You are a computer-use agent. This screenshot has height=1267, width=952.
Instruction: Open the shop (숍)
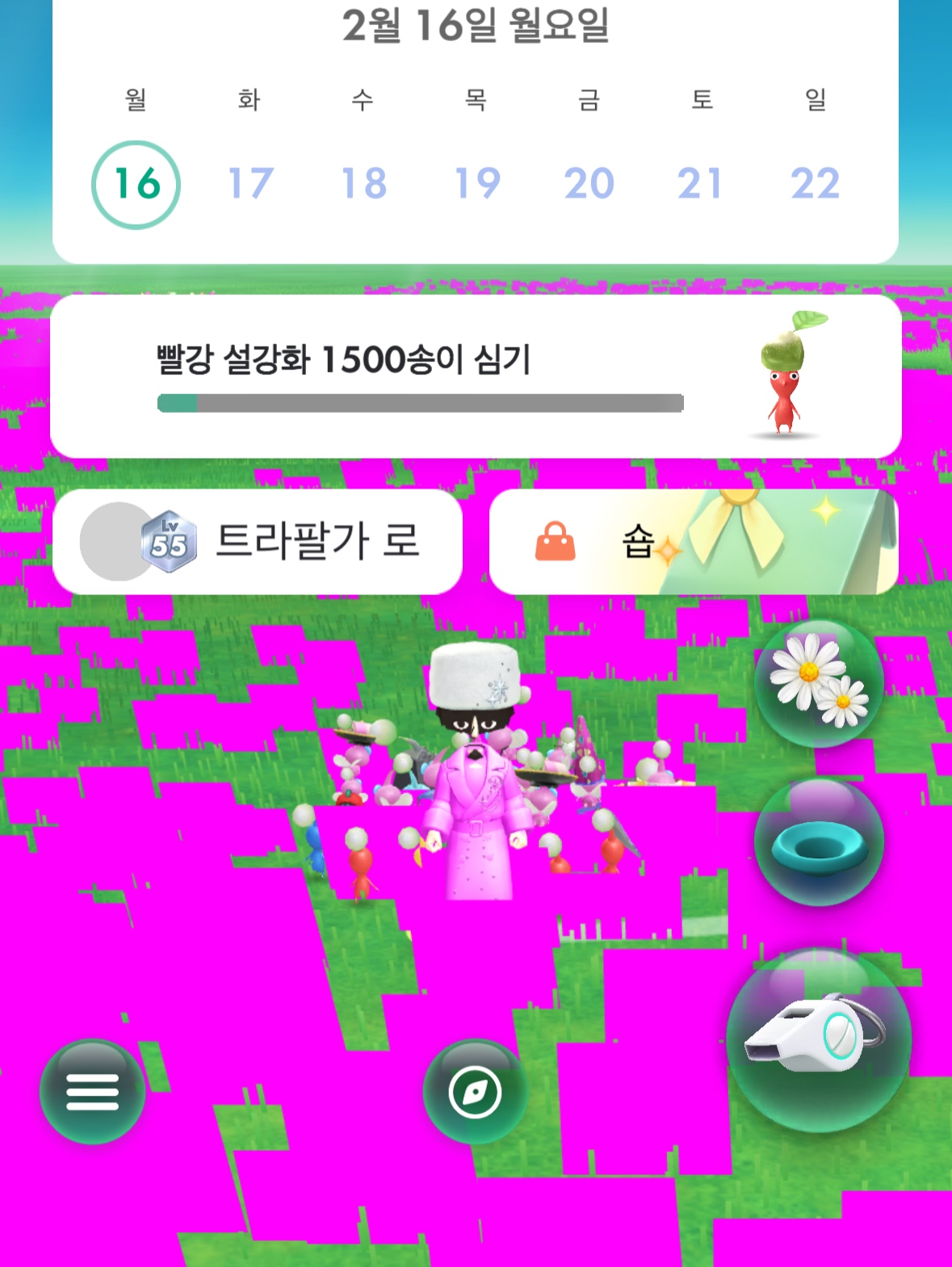[x=693, y=541]
